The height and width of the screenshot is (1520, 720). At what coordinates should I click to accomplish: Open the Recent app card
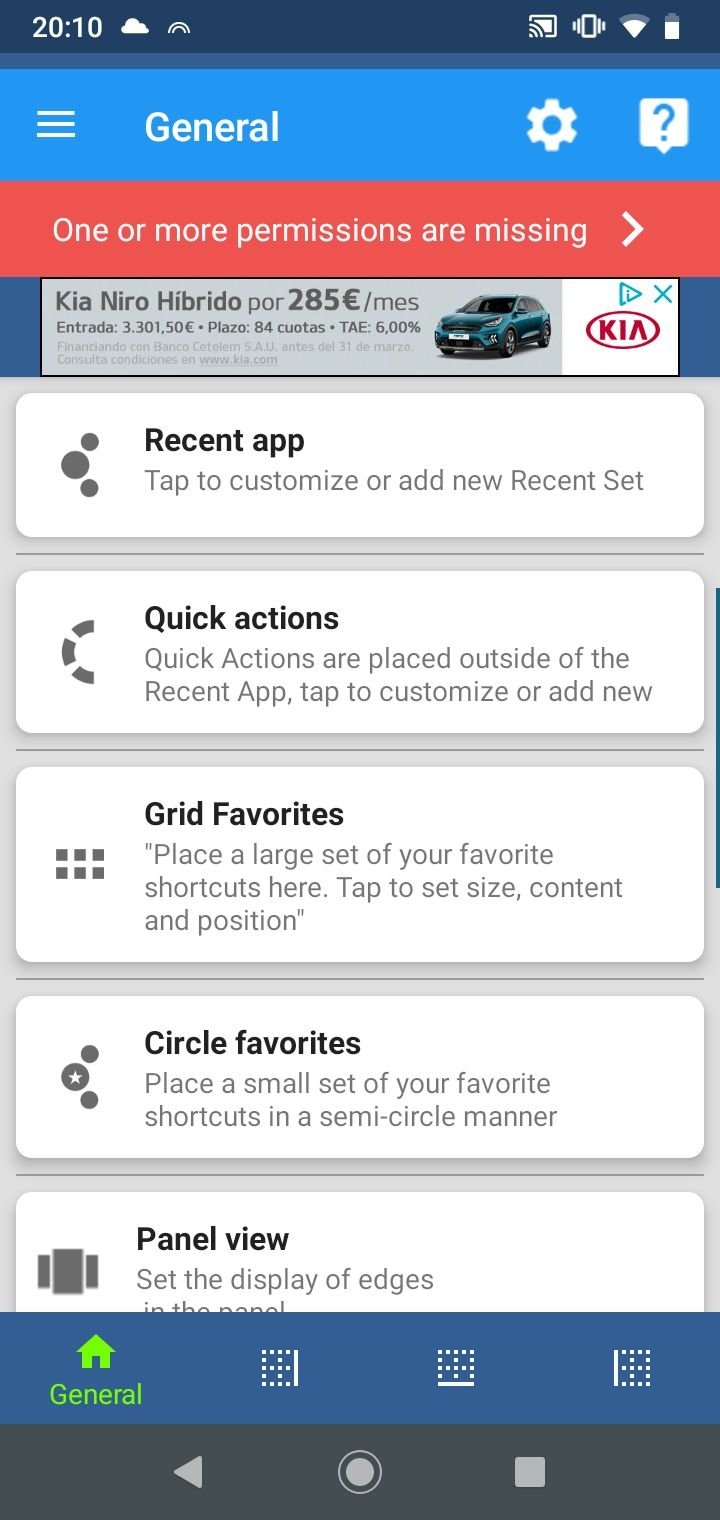(360, 465)
